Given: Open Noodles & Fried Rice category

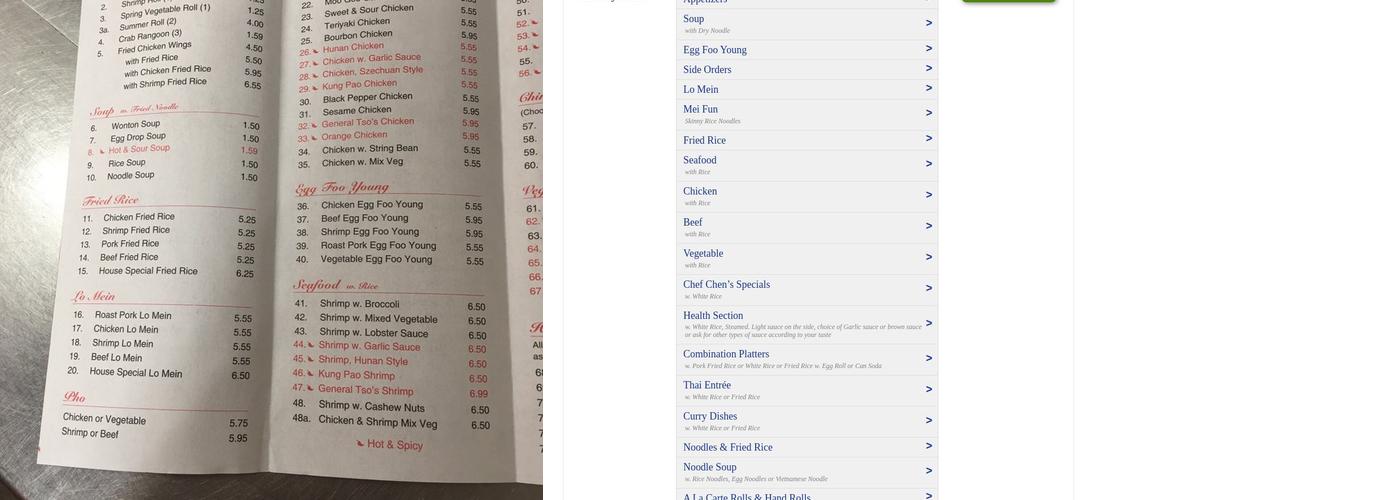Looking at the screenshot, I should click(727, 447).
